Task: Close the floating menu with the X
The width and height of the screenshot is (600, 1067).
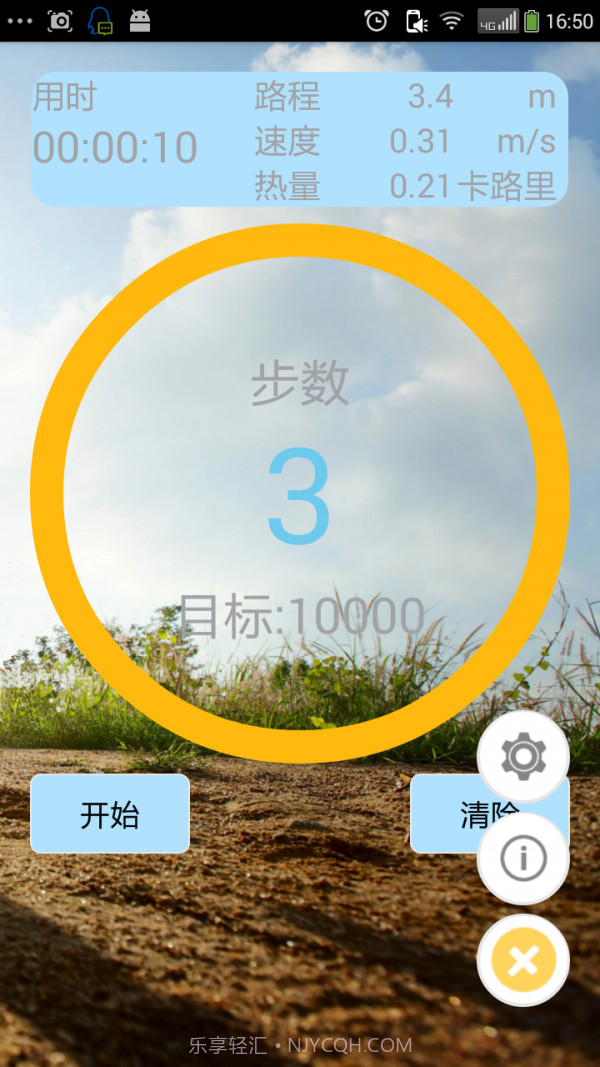Action: (x=523, y=960)
